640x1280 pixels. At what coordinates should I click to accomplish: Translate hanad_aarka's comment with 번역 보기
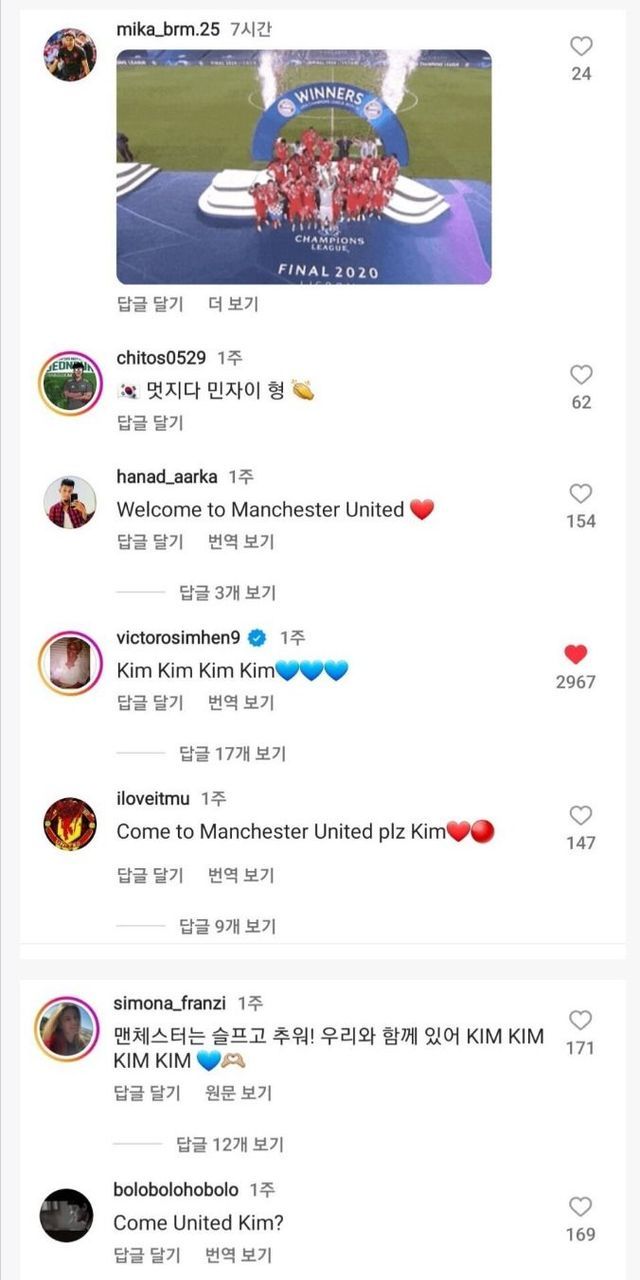click(x=240, y=542)
